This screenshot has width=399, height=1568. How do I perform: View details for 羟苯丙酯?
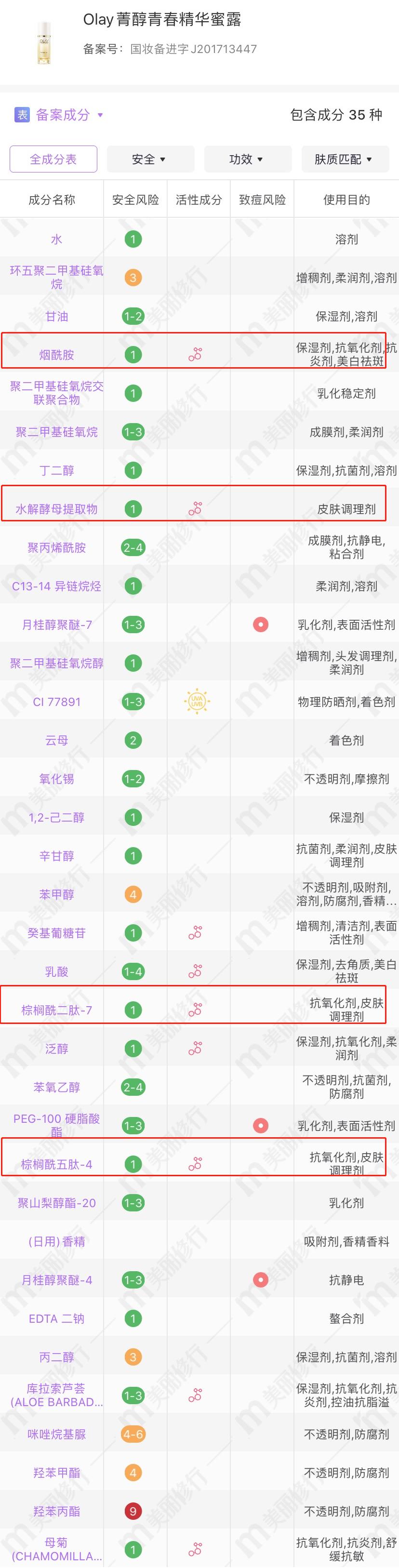pyautogui.click(x=57, y=1511)
